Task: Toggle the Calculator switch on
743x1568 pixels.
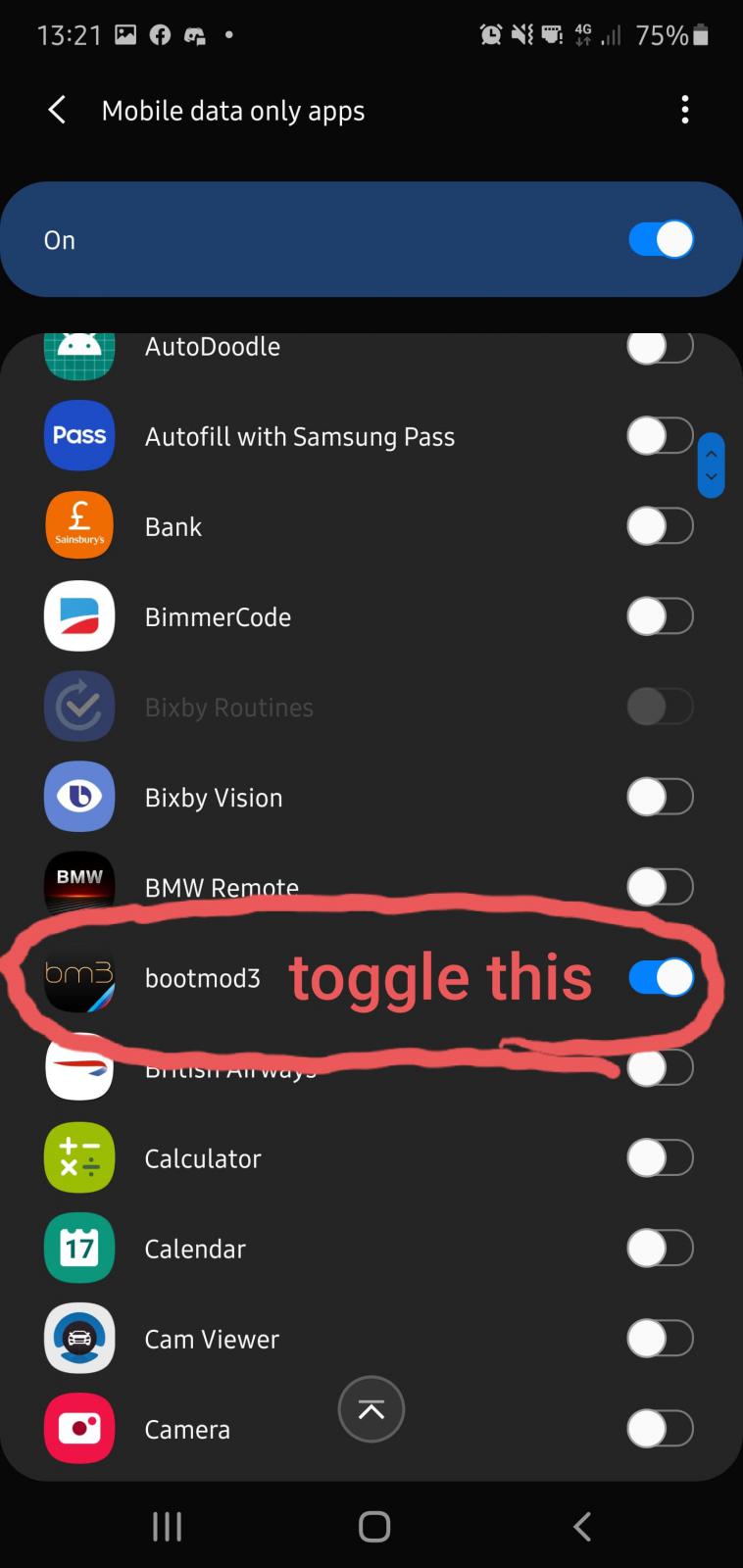Action: tap(661, 1158)
